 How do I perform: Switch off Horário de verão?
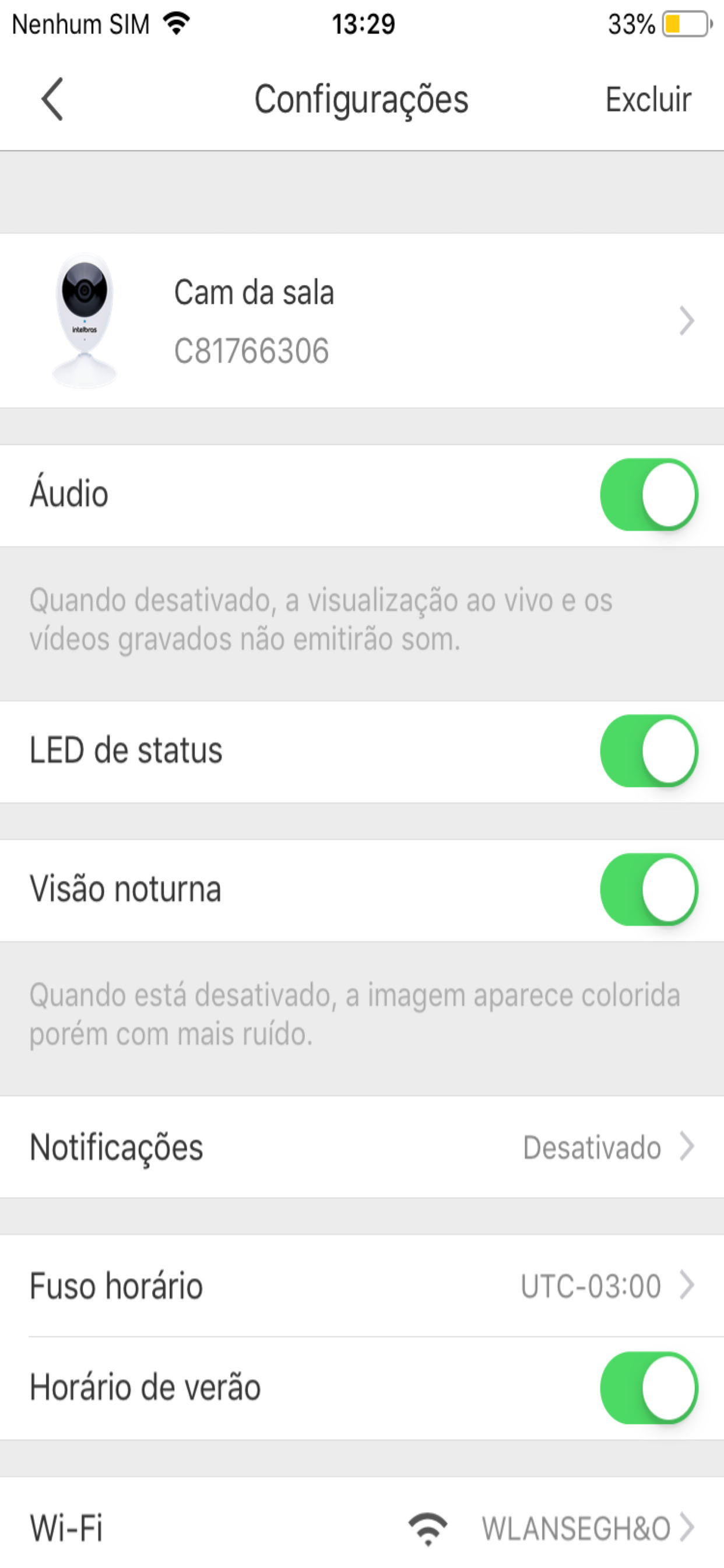649,1388
